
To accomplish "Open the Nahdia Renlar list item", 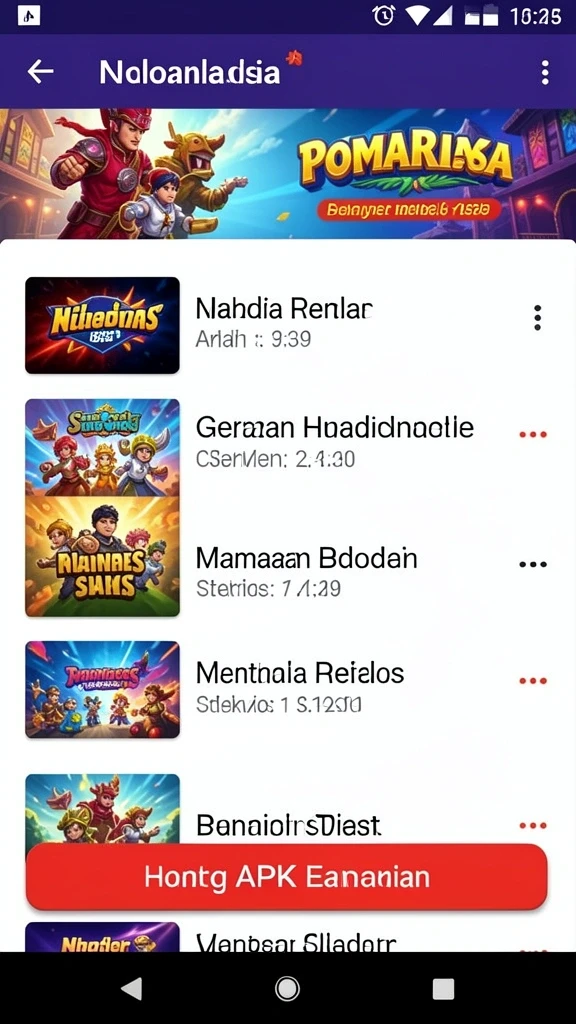I will coord(288,325).
